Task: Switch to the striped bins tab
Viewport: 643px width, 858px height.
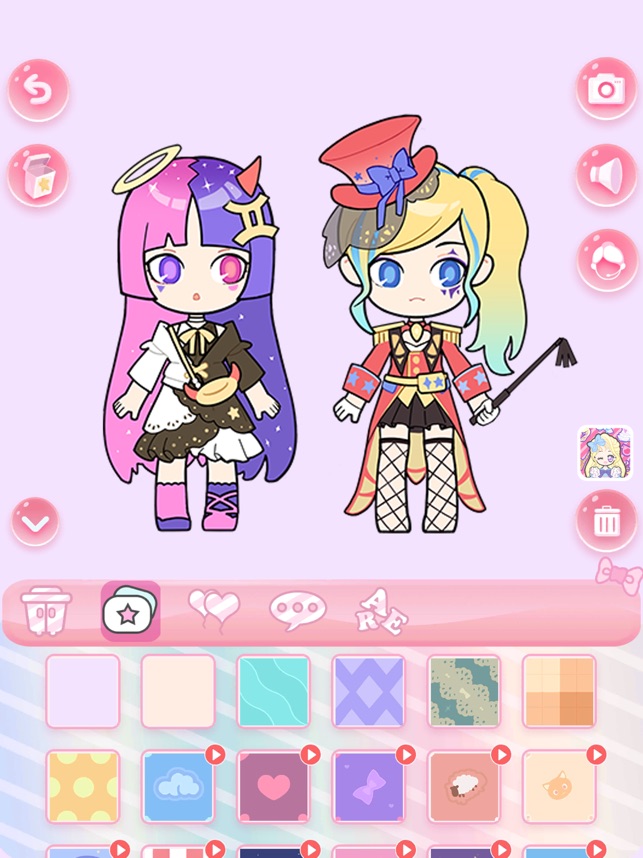Action: pyautogui.click(x=46, y=610)
